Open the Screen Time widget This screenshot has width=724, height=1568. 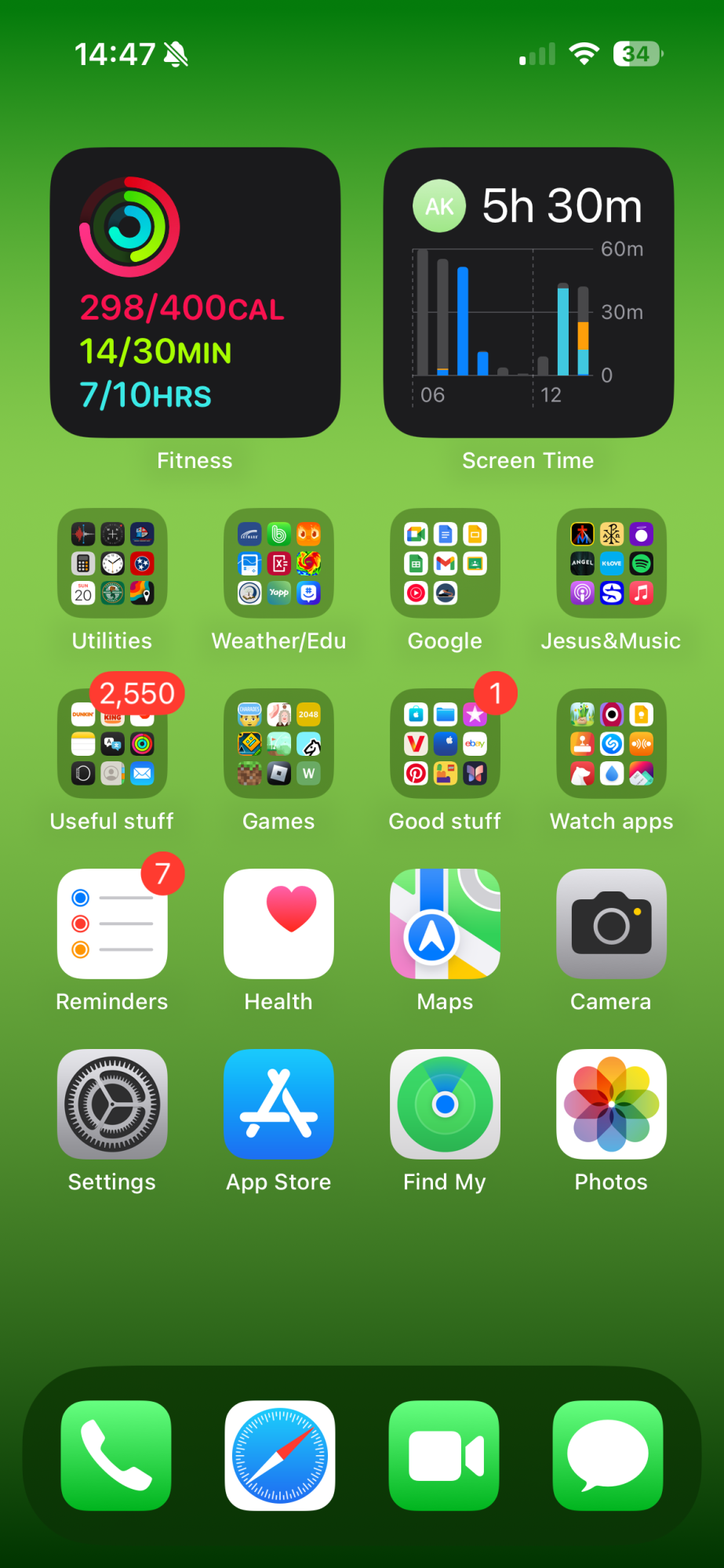[x=528, y=292]
